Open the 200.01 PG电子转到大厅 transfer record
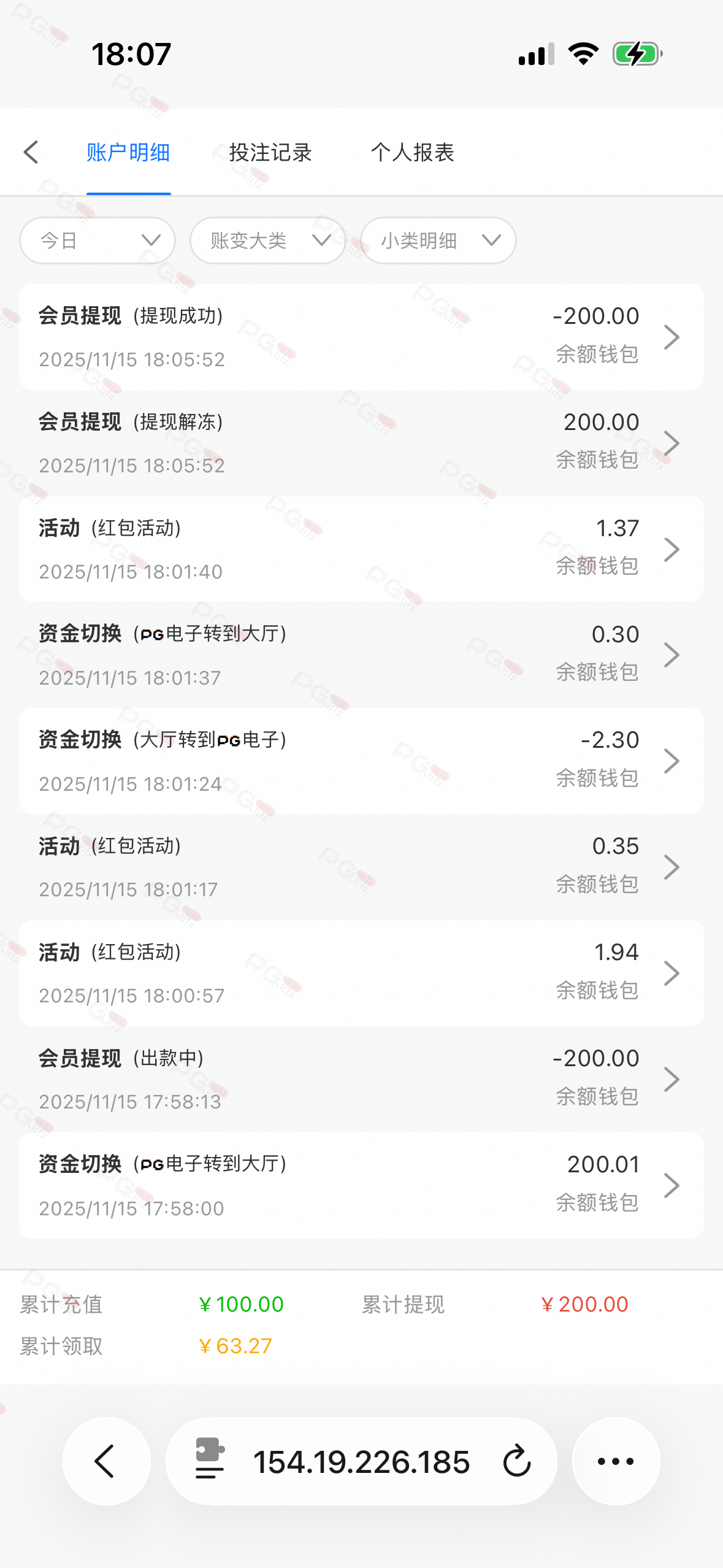This screenshot has height=1568, width=723. click(361, 1185)
